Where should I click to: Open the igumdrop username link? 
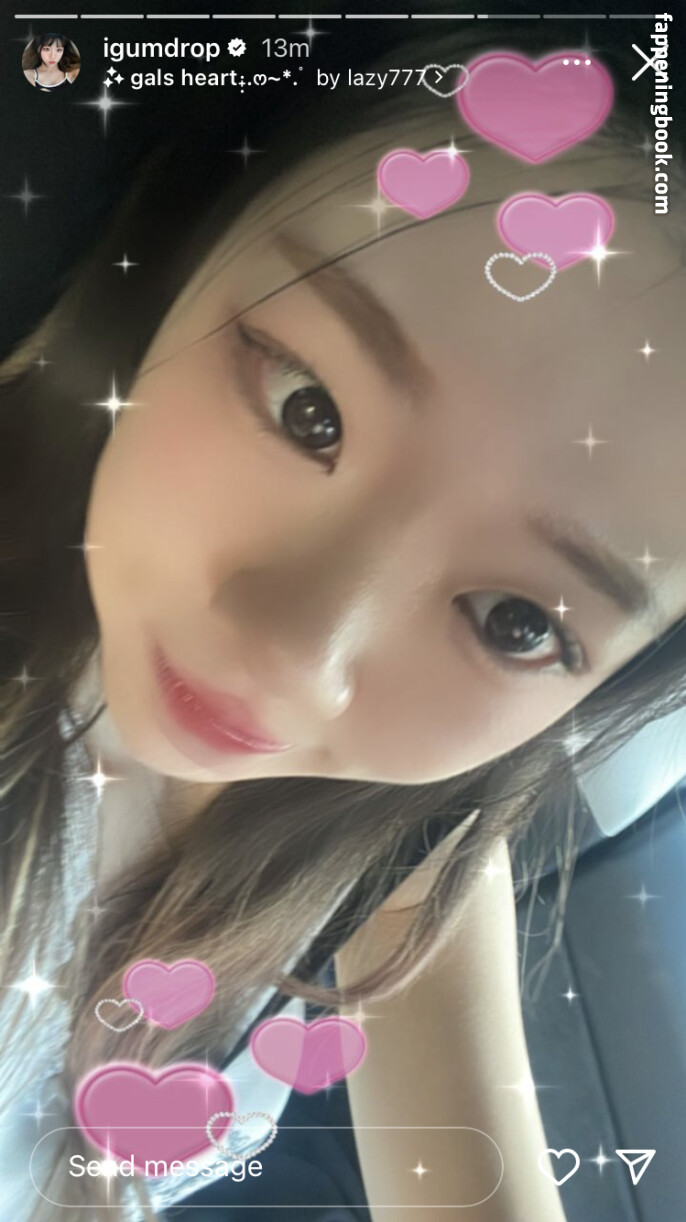[x=161, y=48]
